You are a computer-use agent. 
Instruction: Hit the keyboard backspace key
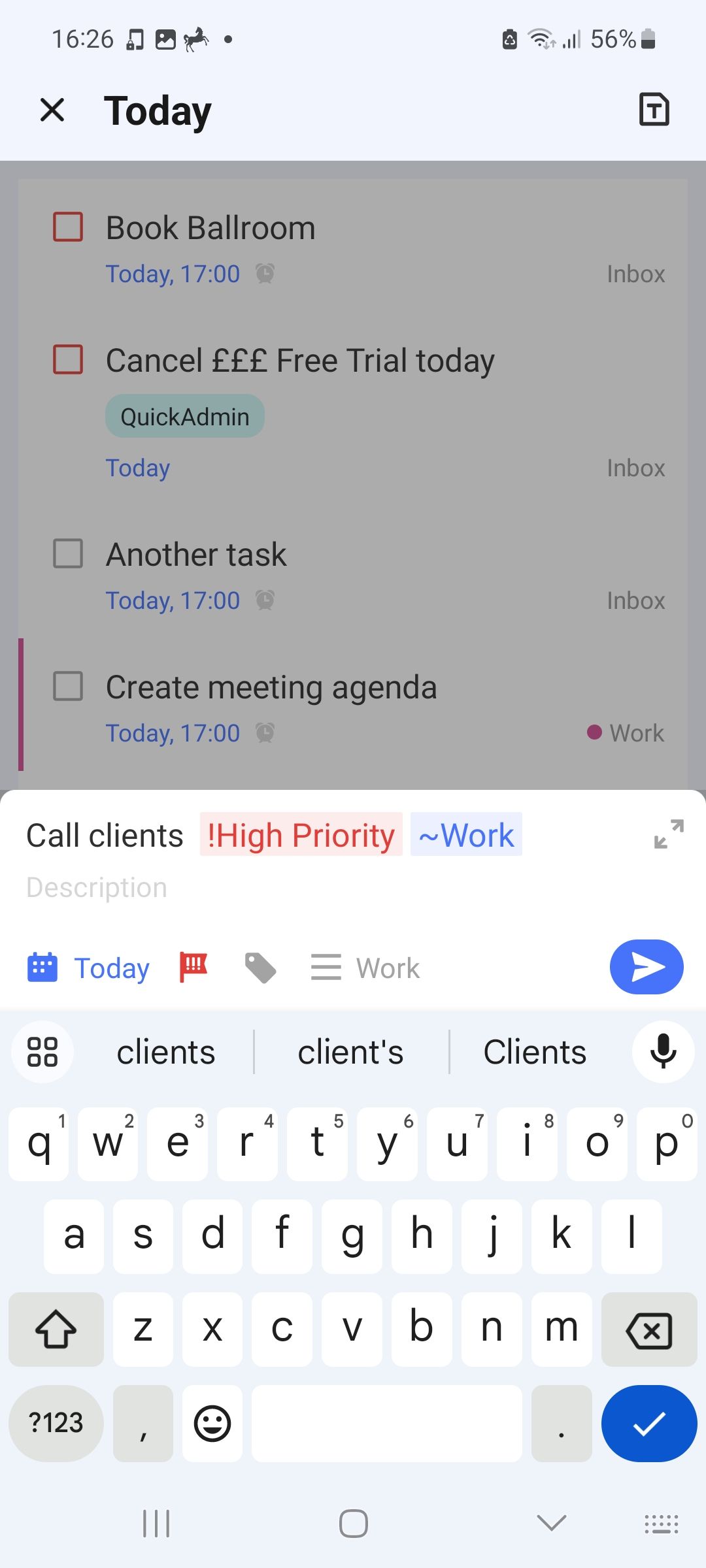click(649, 1330)
